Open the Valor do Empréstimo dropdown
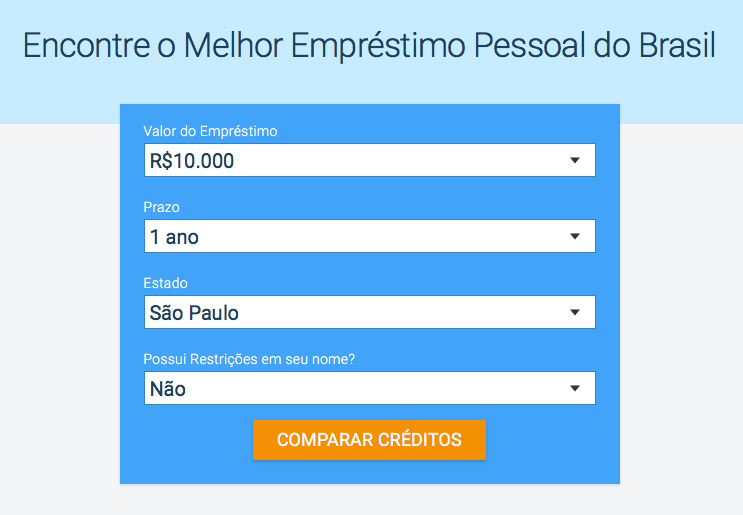The height and width of the screenshot is (515, 743). (x=369, y=160)
